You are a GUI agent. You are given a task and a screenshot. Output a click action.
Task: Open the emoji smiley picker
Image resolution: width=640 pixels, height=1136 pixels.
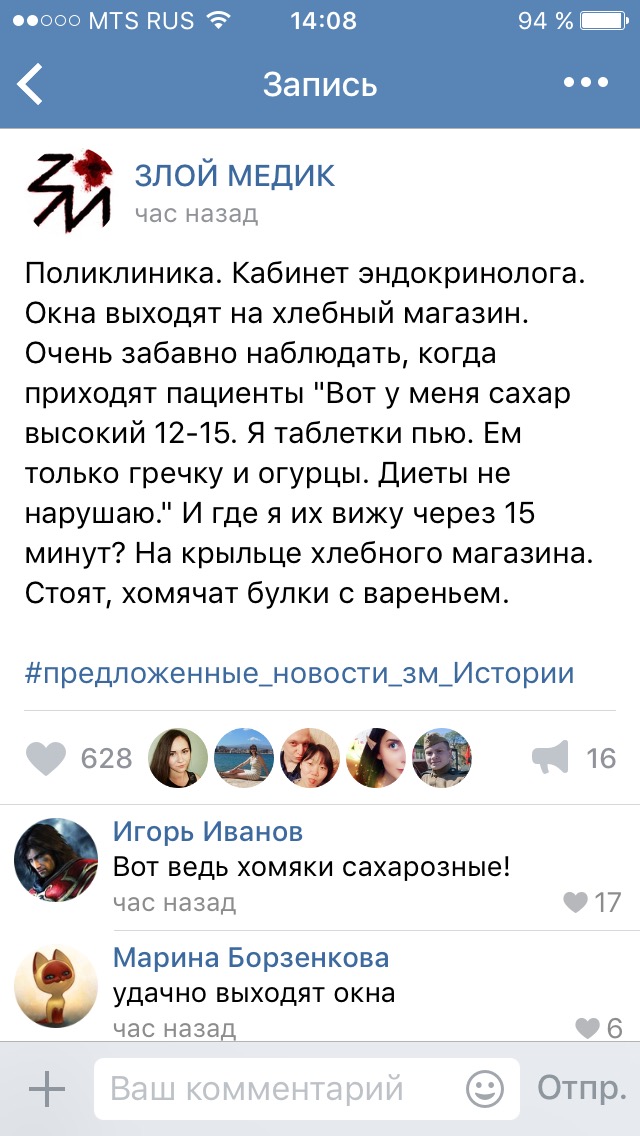[x=485, y=1089]
